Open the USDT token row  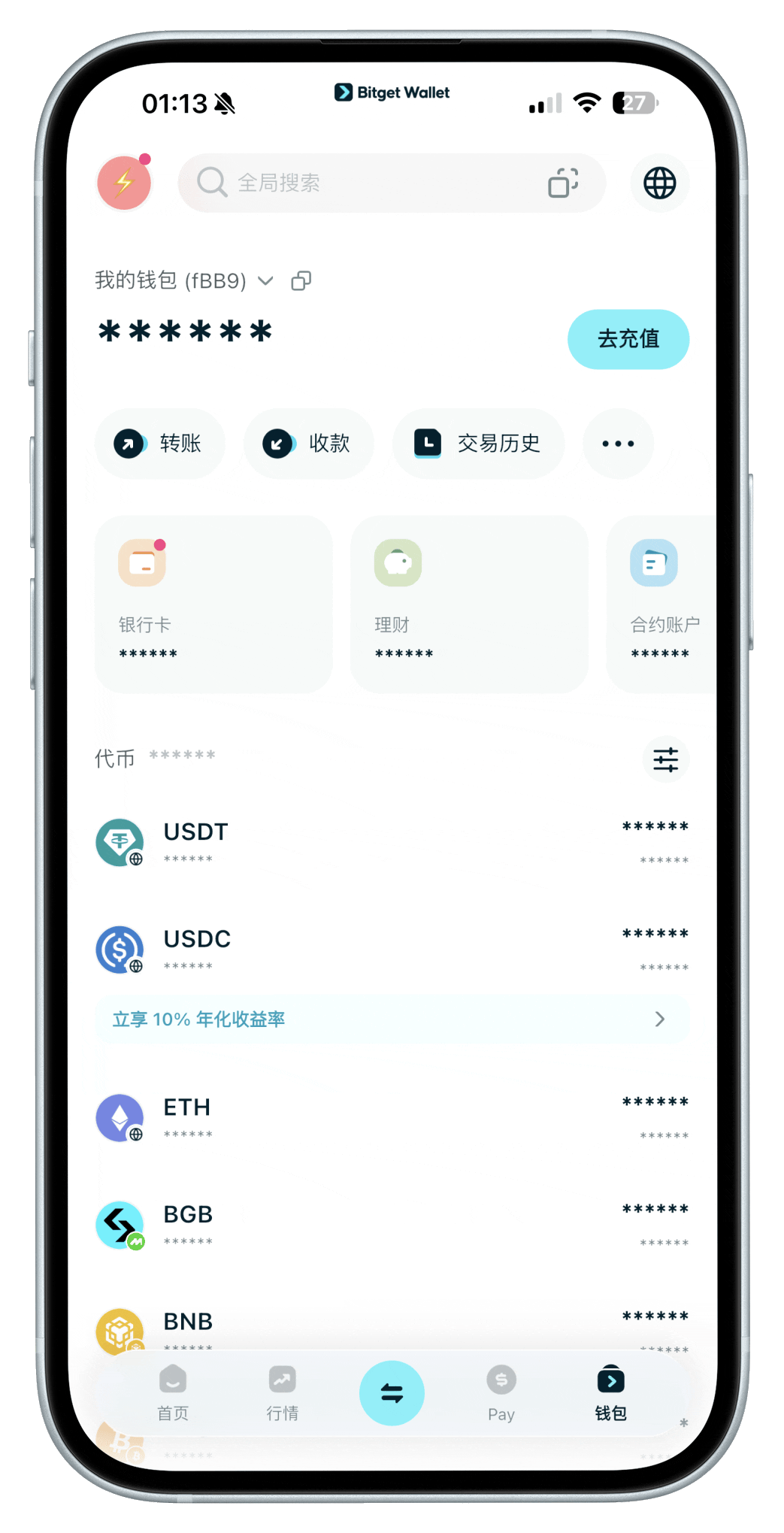tap(391, 842)
